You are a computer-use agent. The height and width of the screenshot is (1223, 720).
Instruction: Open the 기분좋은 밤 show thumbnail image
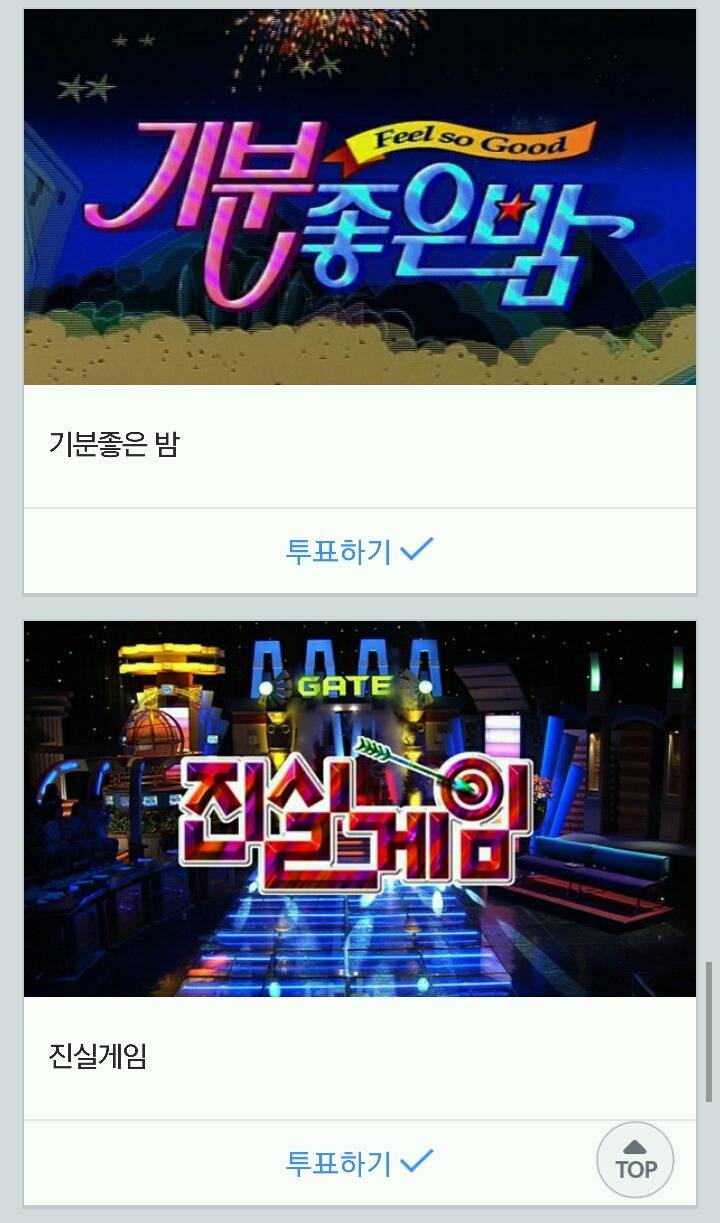[360, 195]
